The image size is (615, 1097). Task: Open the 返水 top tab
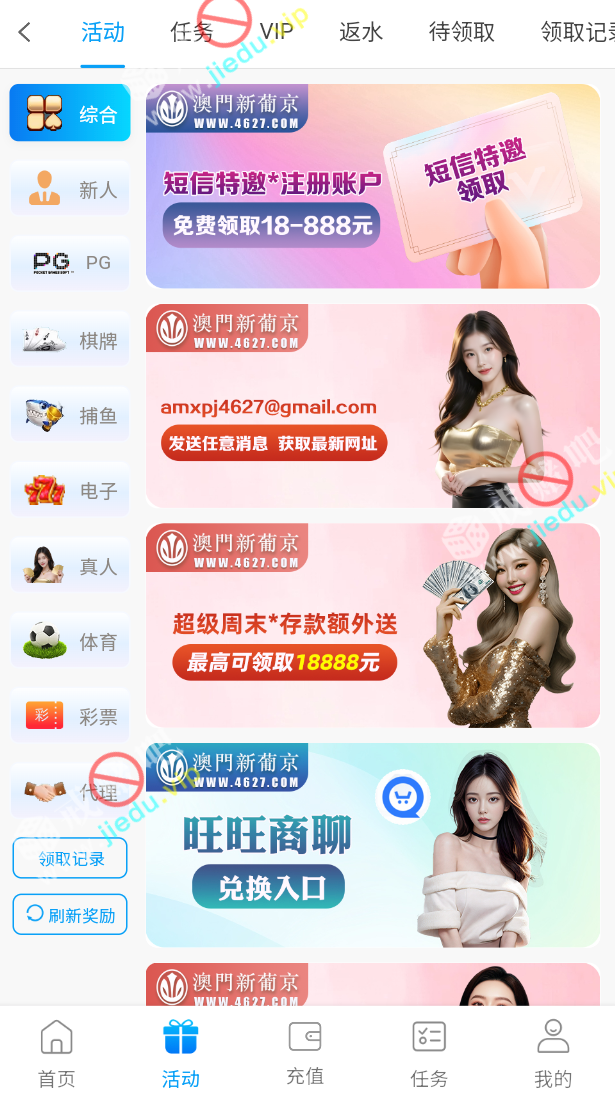pos(360,33)
